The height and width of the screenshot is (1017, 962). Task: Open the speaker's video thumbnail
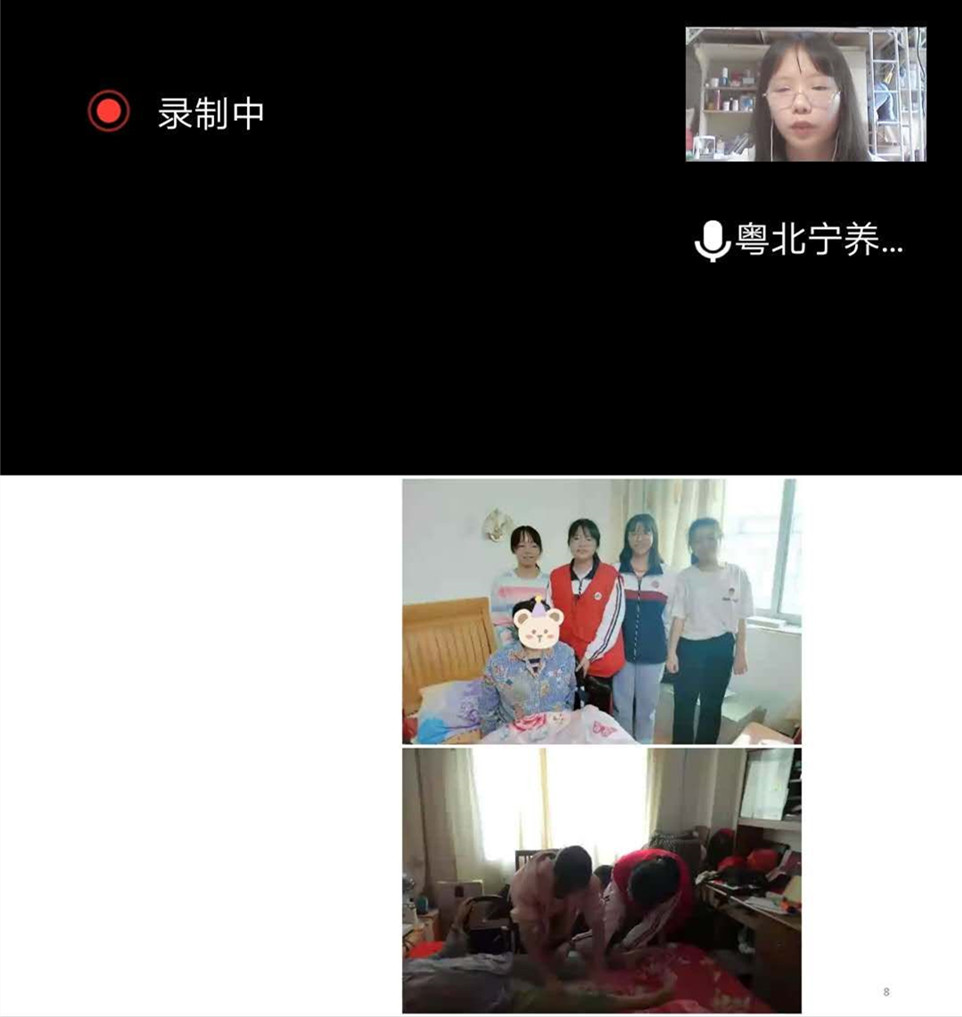click(x=805, y=94)
